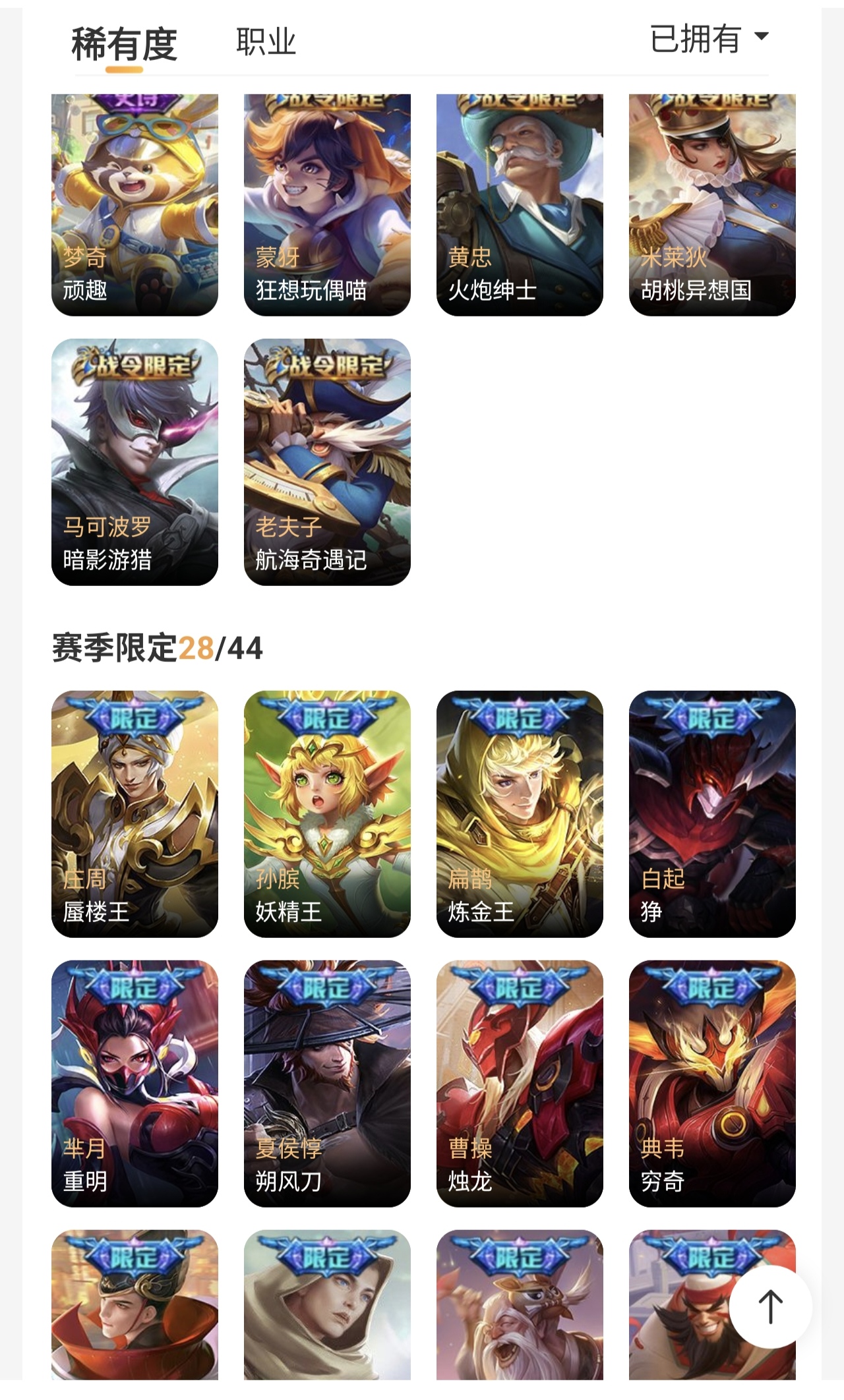Open 白起 狰 skin card

pos(712,813)
